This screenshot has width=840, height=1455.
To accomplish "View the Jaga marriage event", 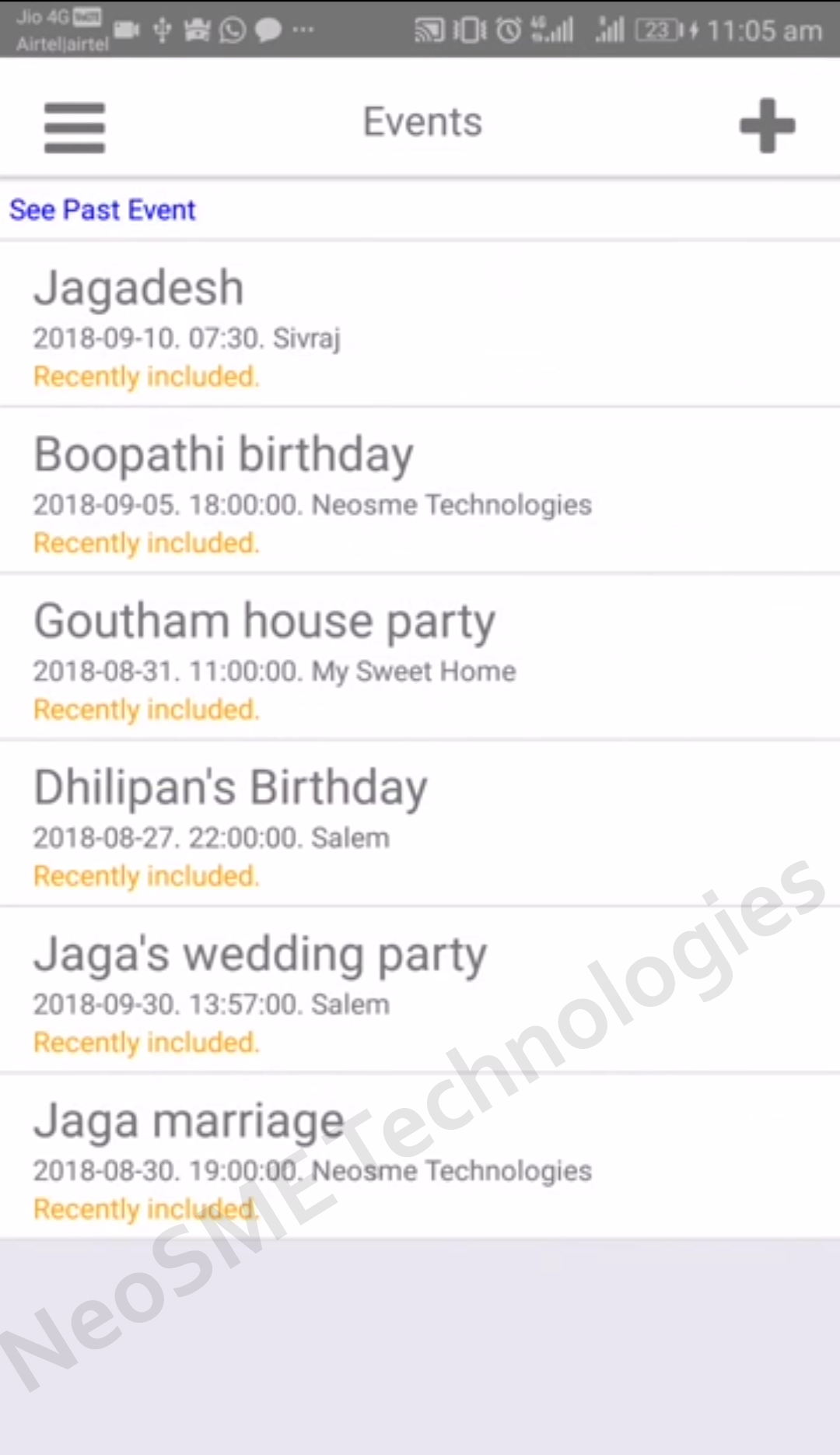I will pos(420,1157).
